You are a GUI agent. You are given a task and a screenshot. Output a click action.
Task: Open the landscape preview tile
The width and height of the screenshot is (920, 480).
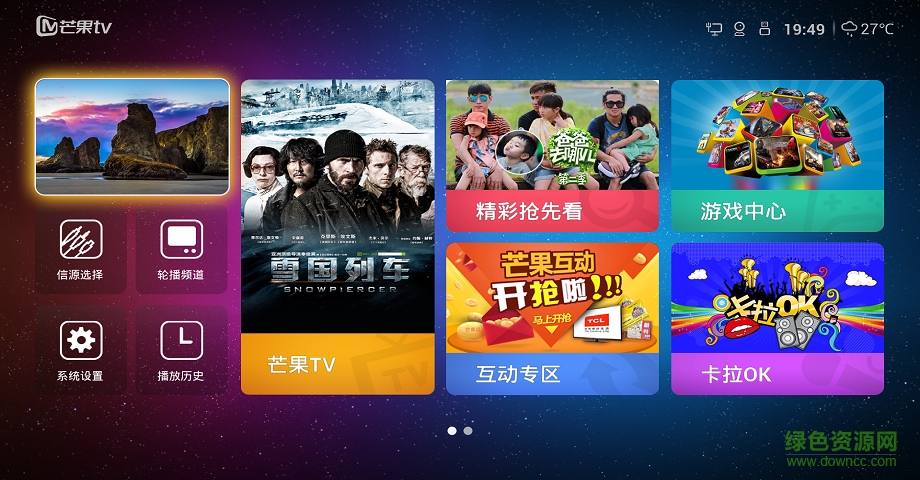[132, 137]
